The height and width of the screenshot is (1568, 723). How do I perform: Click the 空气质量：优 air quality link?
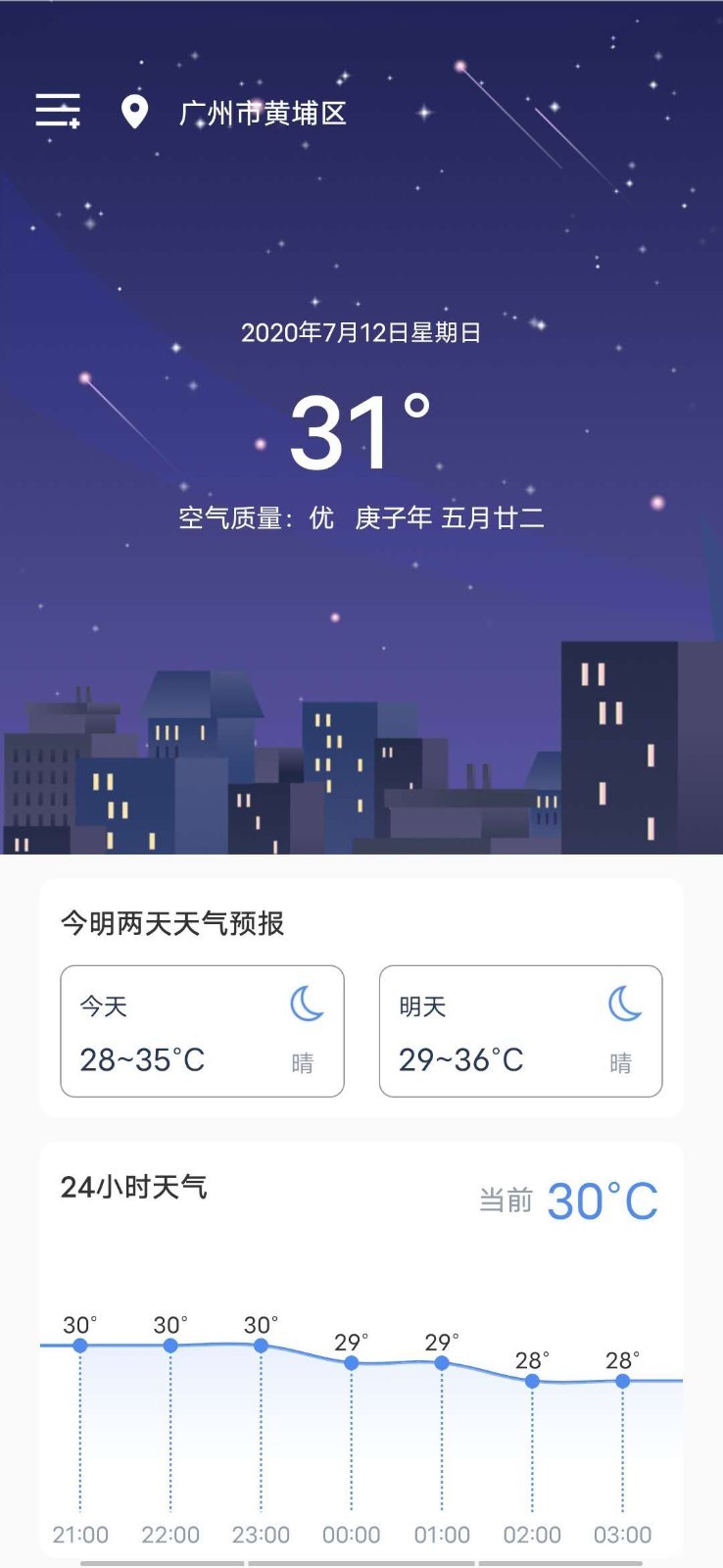(x=253, y=516)
